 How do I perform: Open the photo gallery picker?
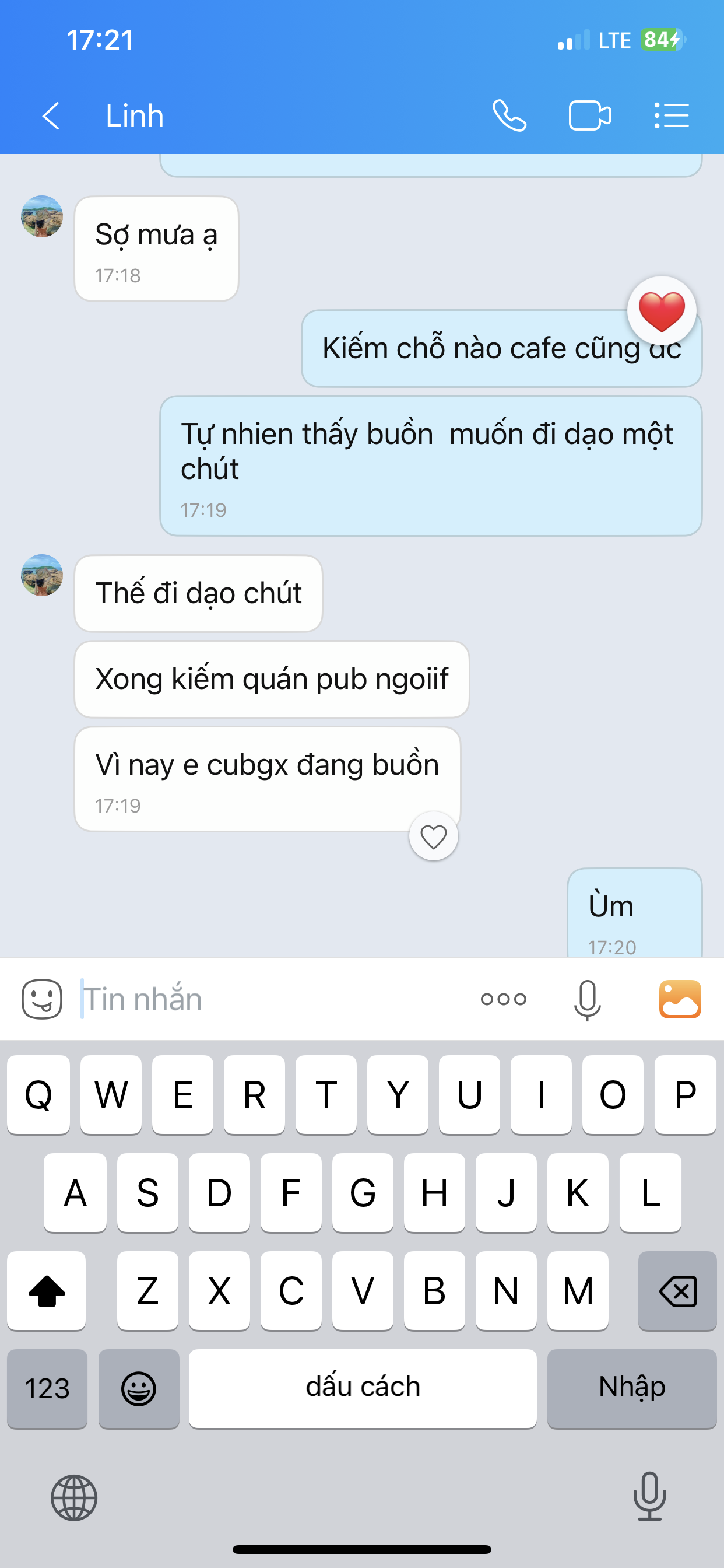(680, 999)
